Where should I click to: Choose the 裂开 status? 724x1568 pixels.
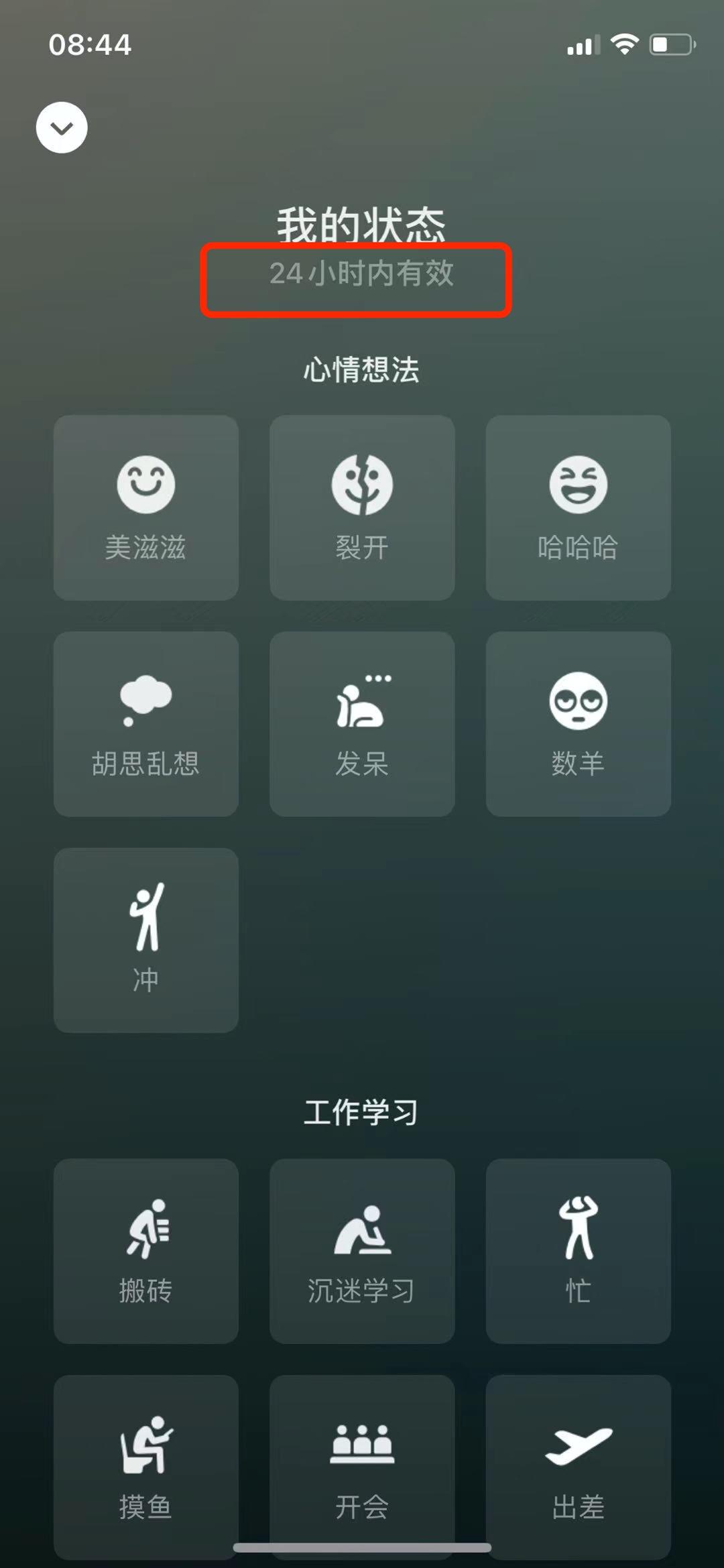click(362, 507)
